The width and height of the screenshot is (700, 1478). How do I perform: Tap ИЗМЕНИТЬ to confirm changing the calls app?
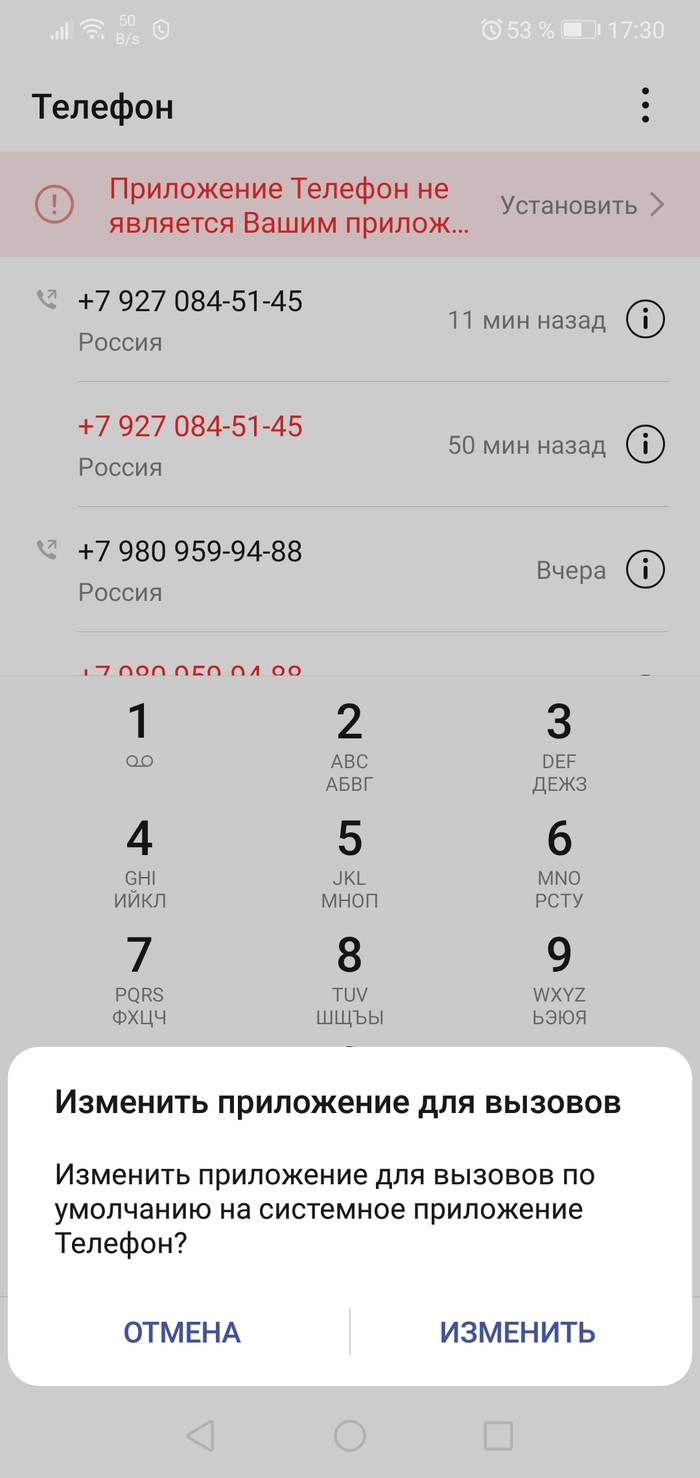tap(517, 1332)
